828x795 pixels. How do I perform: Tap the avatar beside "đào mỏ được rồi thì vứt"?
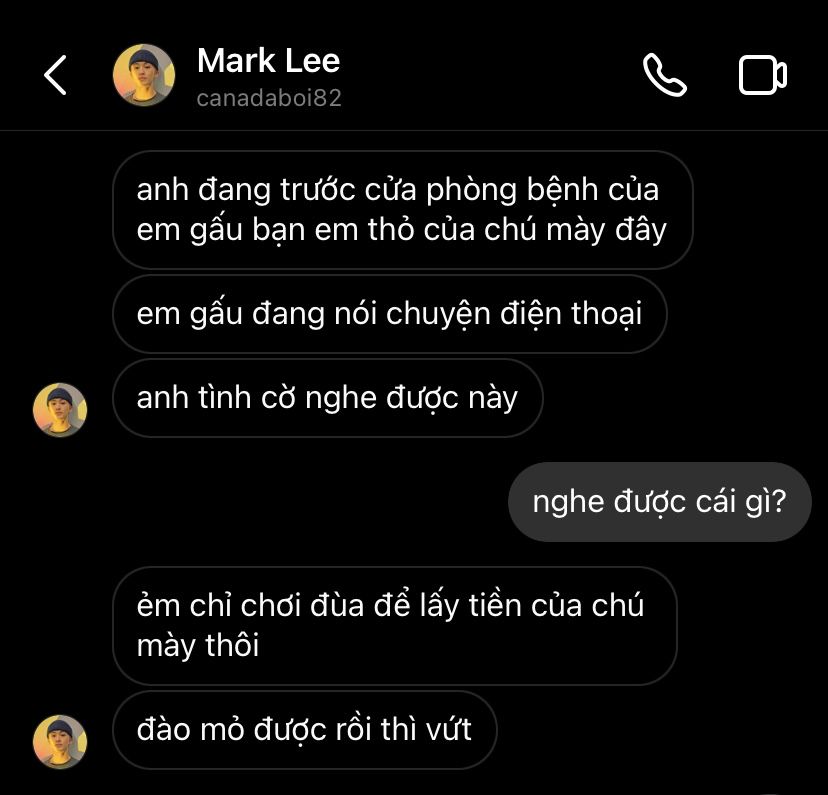[x=60, y=741]
